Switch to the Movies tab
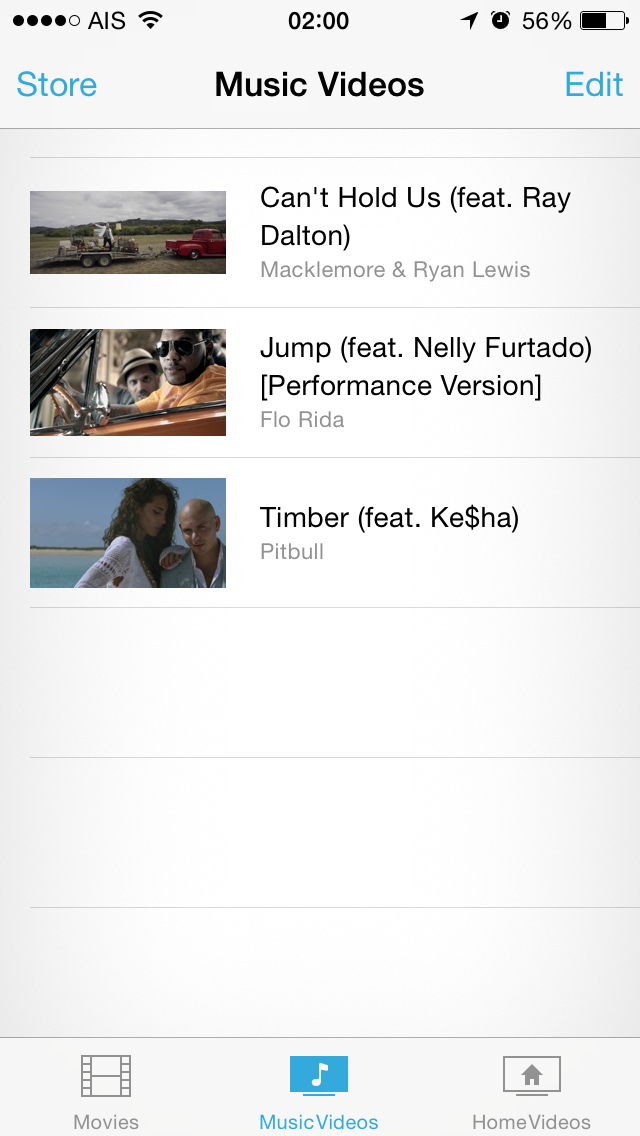 point(106,1090)
